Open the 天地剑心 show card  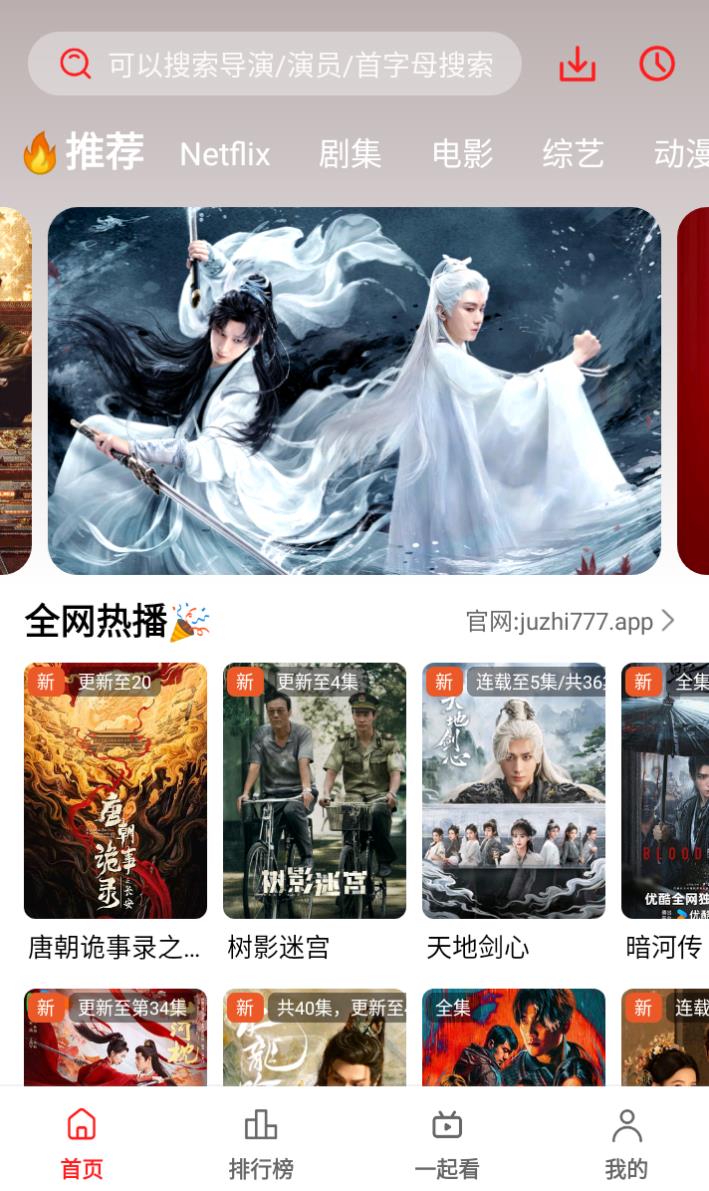(x=513, y=791)
